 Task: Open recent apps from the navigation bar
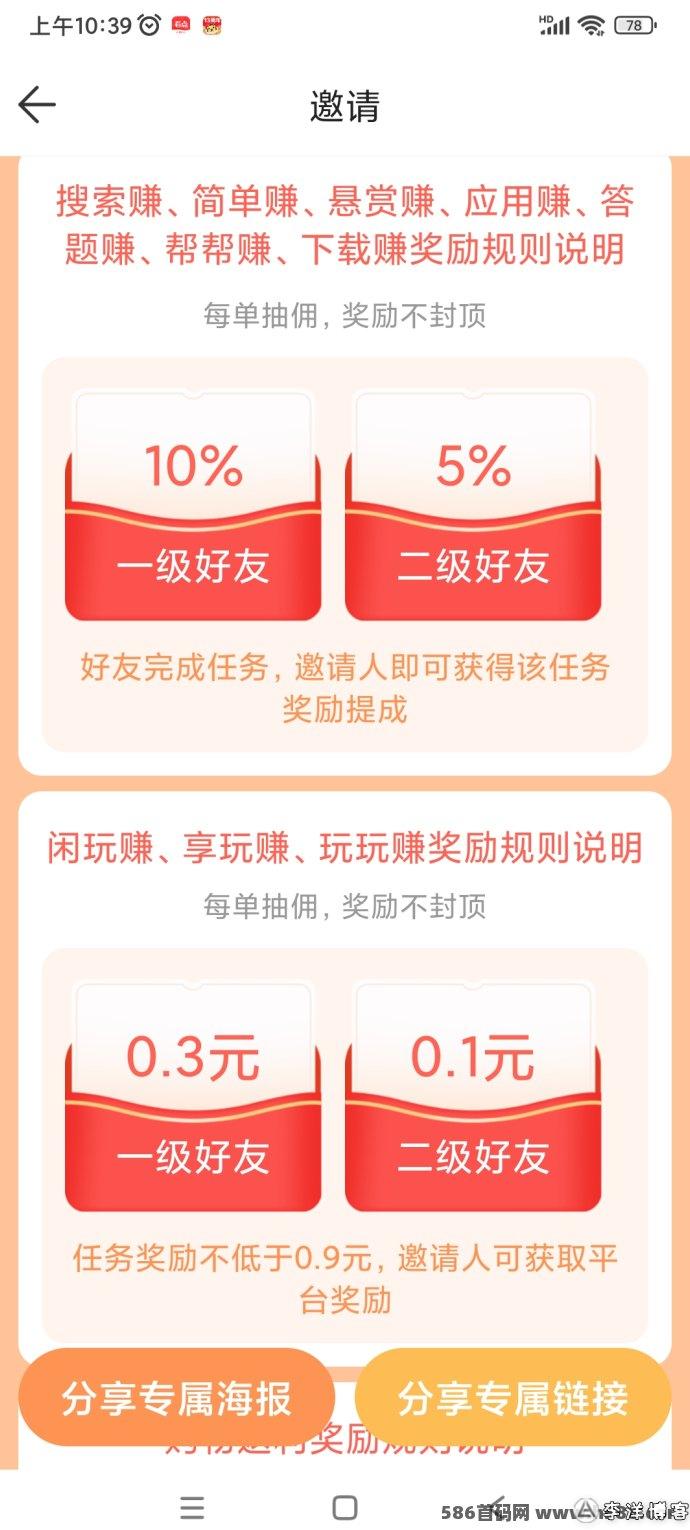191,1508
